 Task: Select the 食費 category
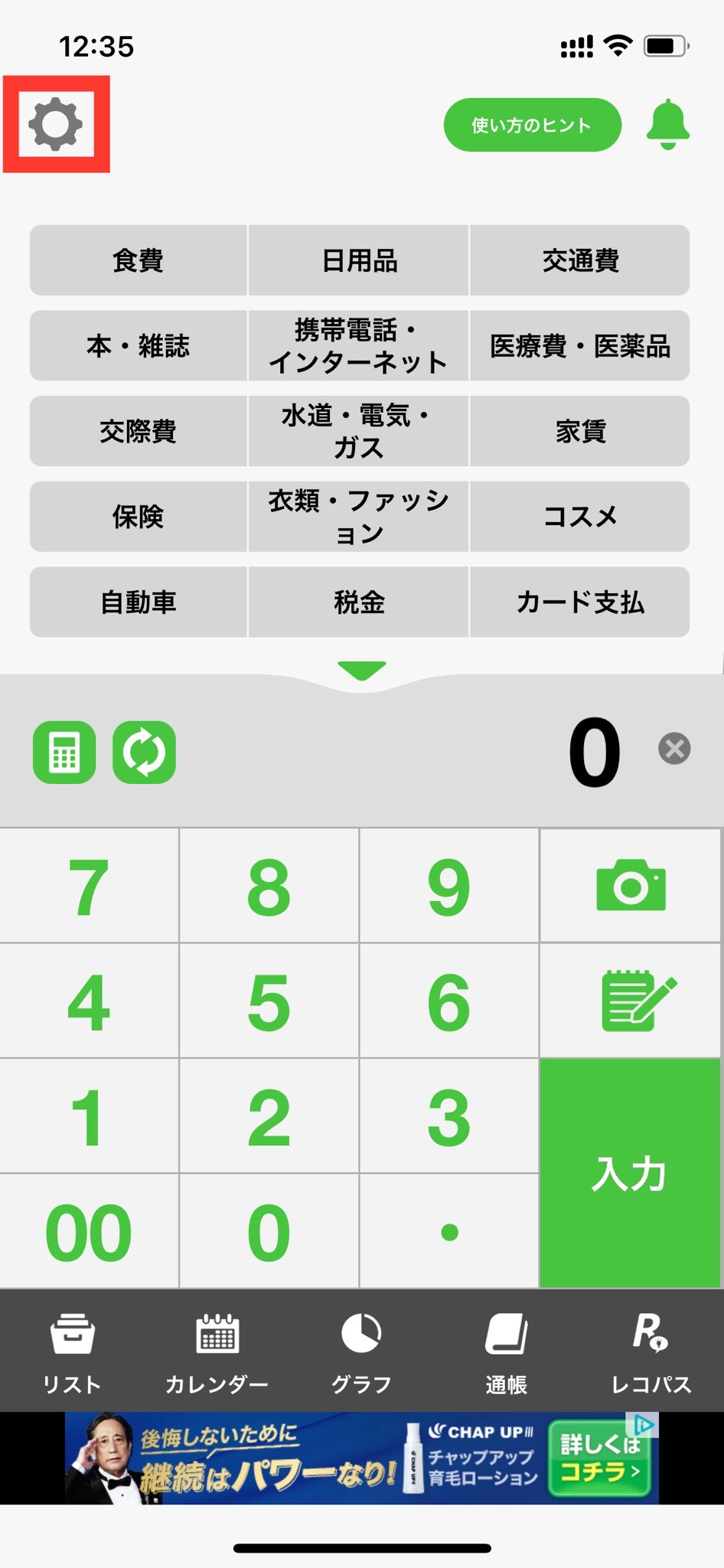(x=139, y=260)
